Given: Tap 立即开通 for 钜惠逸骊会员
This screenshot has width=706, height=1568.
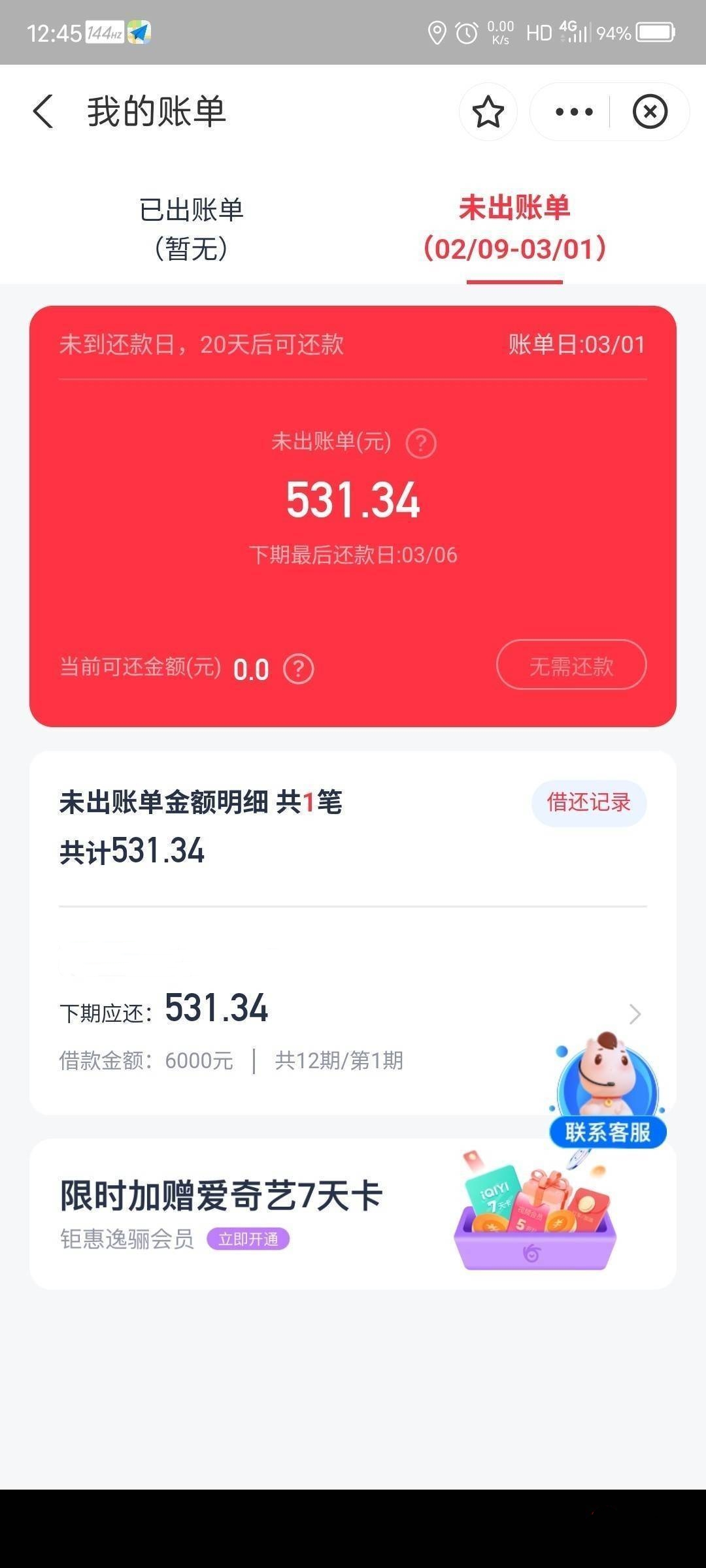Looking at the screenshot, I should point(248,1239).
